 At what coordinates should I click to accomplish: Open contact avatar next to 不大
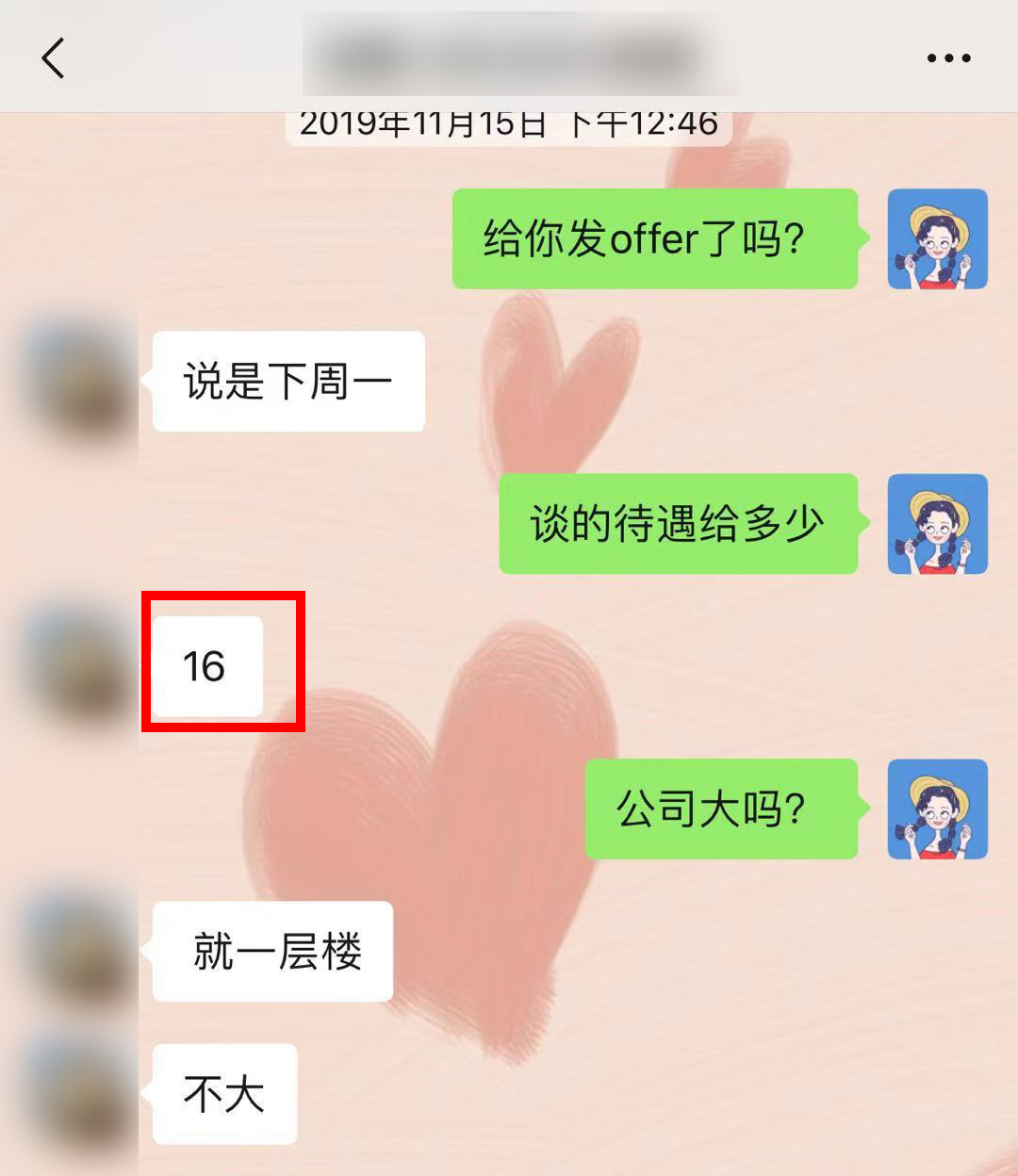coord(79,1094)
